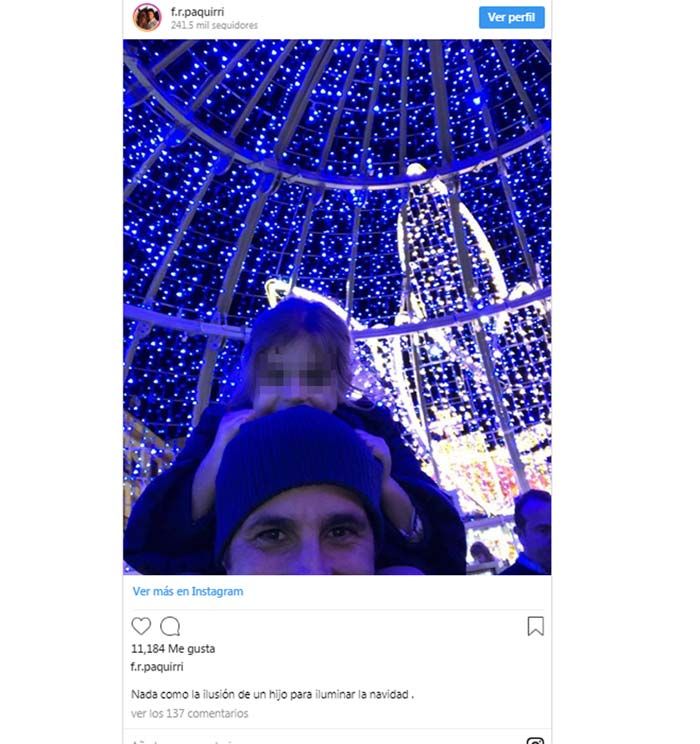Bookmark this post
This screenshot has height=744, width=700.
tap(535, 626)
